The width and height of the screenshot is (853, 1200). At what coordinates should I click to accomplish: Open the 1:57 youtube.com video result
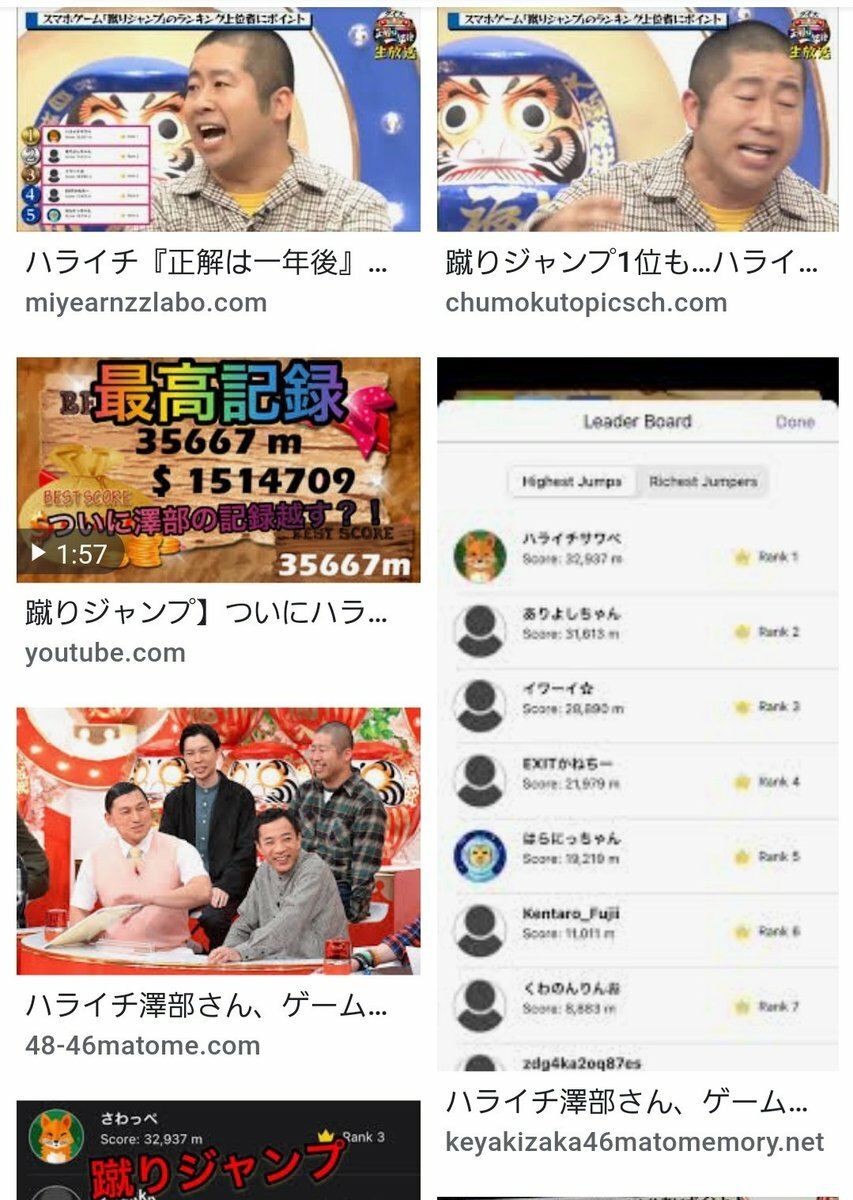click(x=218, y=469)
